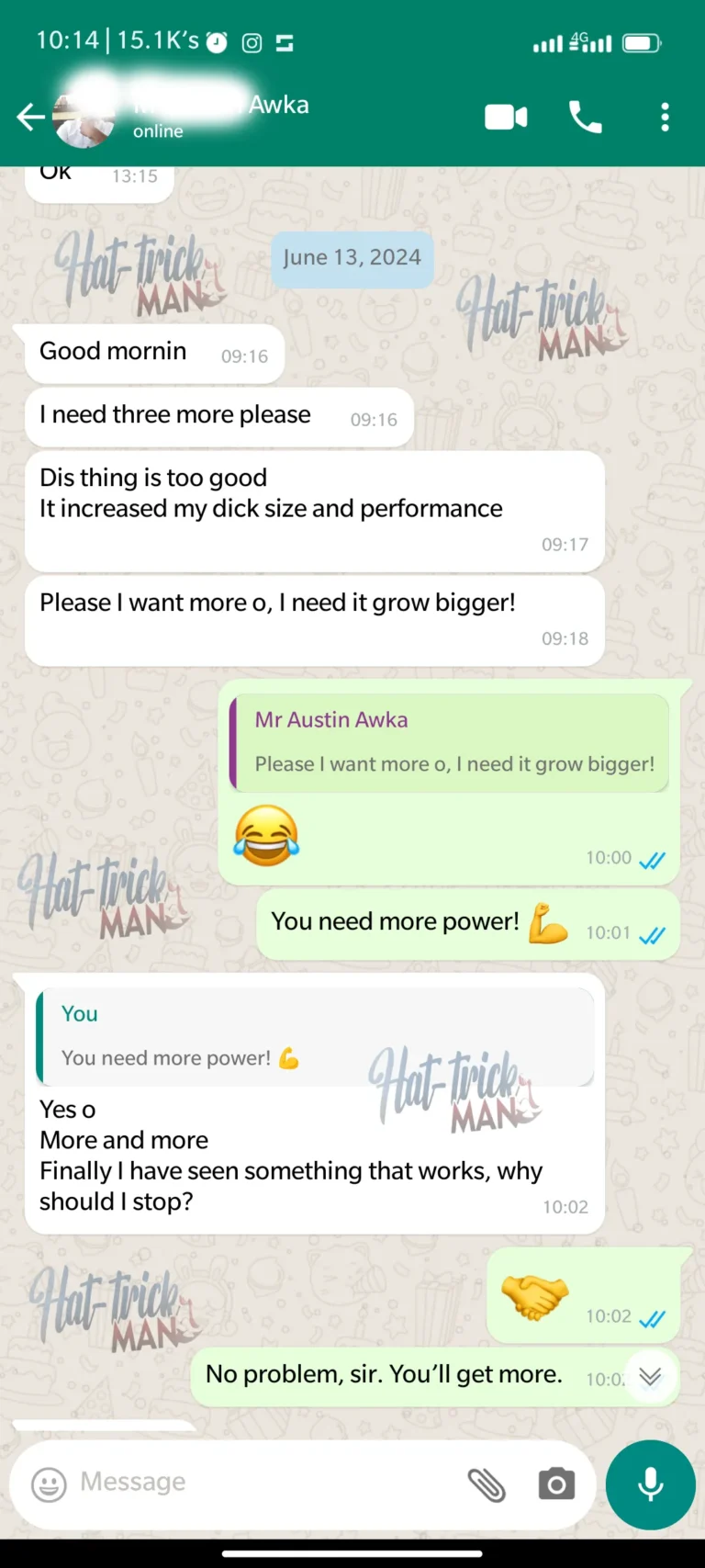This screenshot has height=1568, width=705.
Task: Open the three-dot overflow menu
Action: [665, 117]
